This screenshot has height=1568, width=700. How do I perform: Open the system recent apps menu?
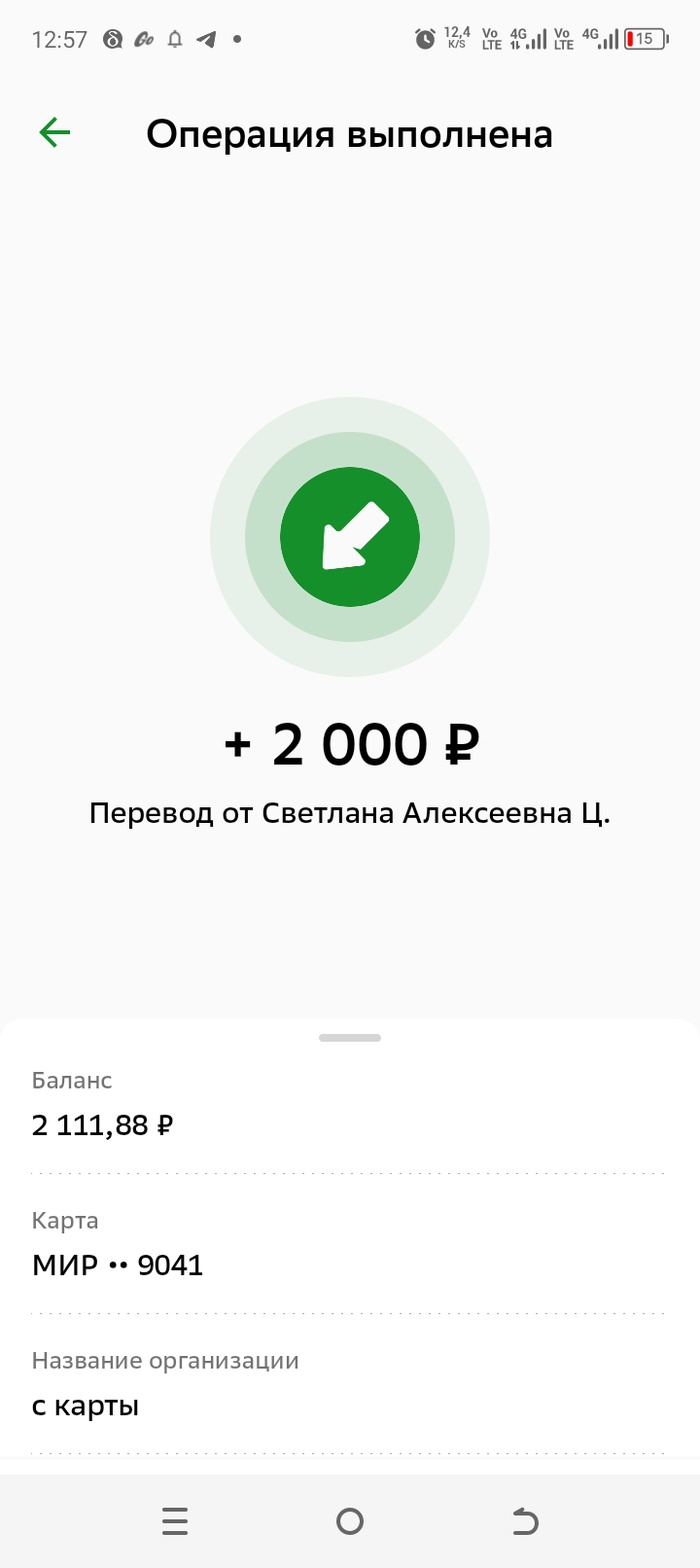click(x=175, y=1520)
